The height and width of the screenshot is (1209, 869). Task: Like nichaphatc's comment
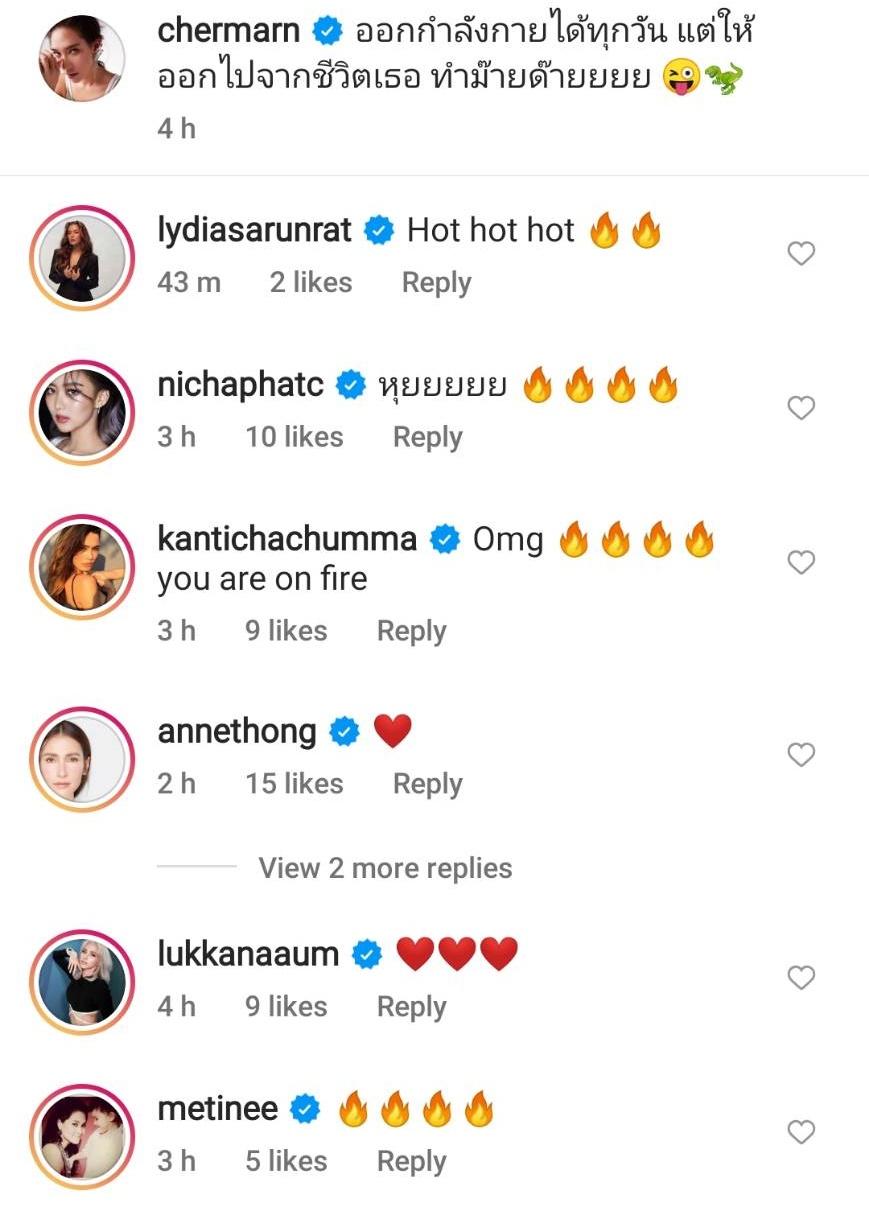(x=801, y=408)
